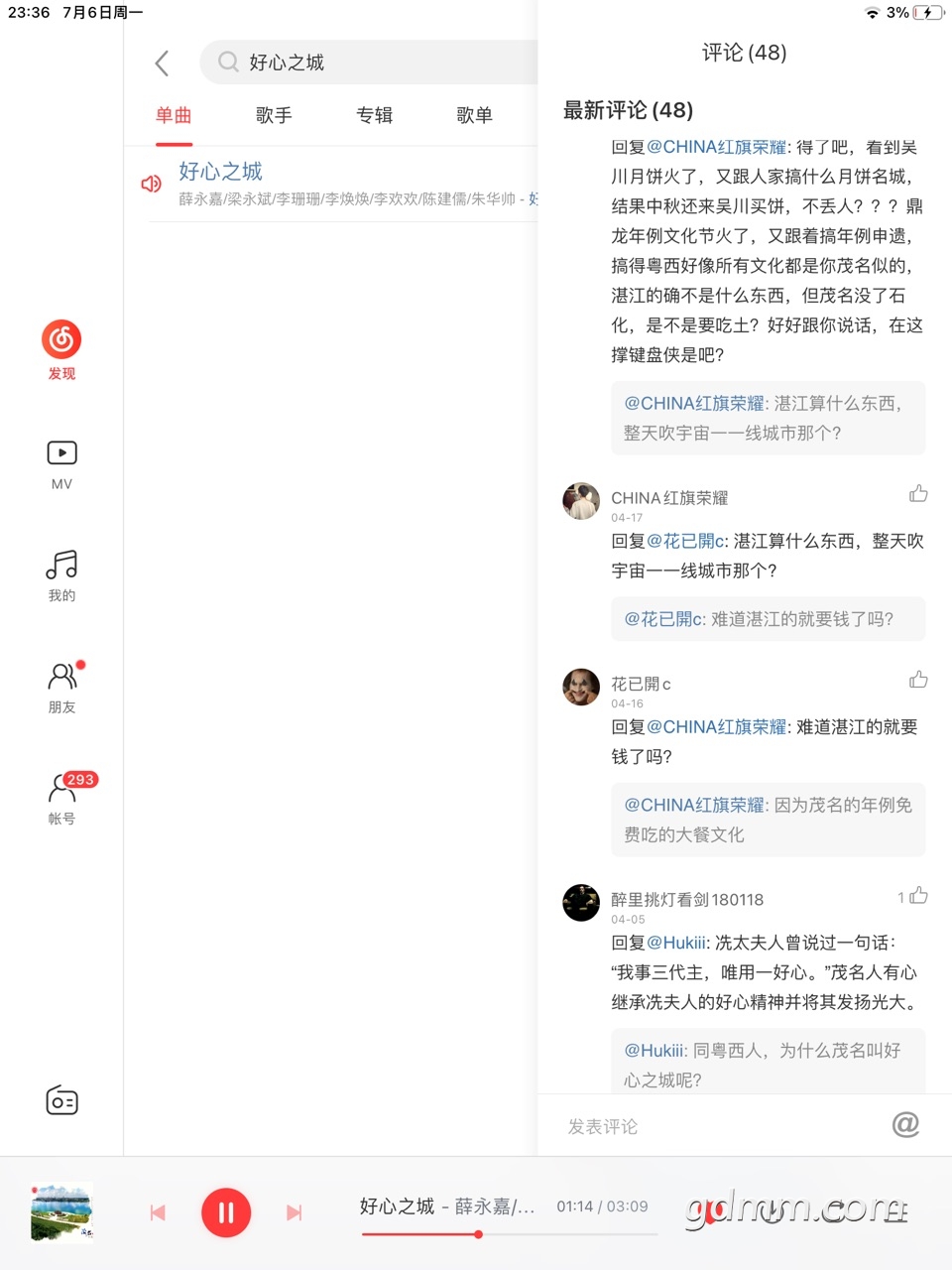Image resolution: width=952 pixels, height=1270 pixels.
Task: Like CHINA红旗荣耀's comment
Action: click(x=918, y=493)
